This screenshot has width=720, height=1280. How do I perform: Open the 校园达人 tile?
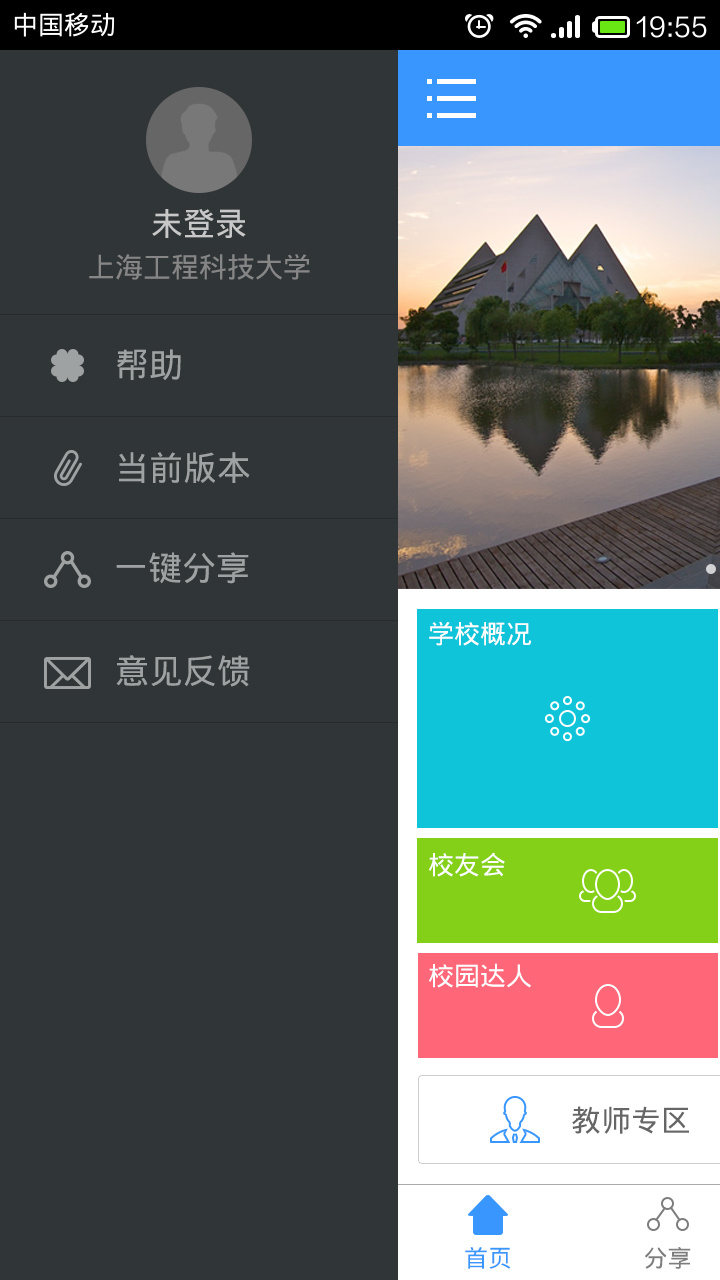[567, 1005]
